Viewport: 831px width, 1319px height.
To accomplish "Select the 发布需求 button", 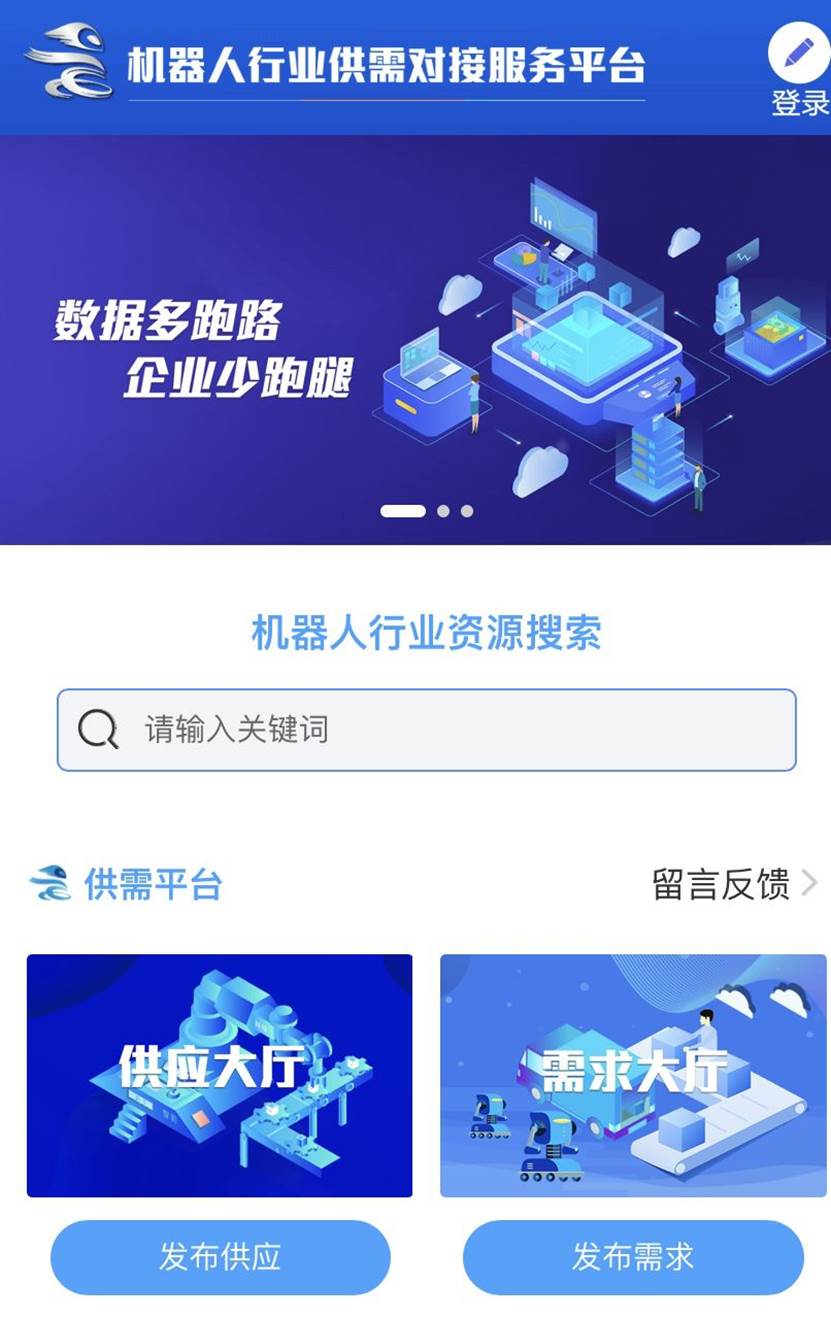I will point(633,1257).
